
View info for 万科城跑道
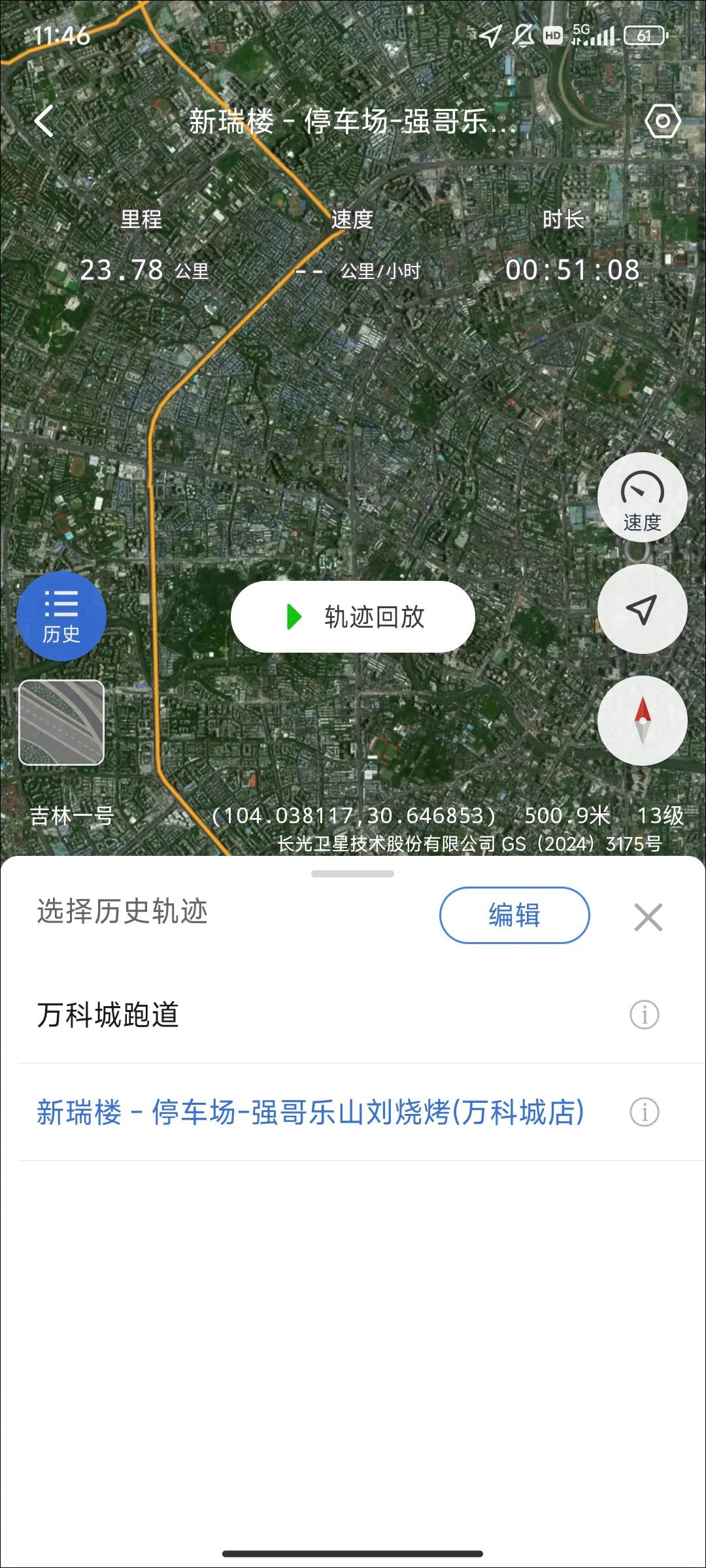pos(644,1015)
